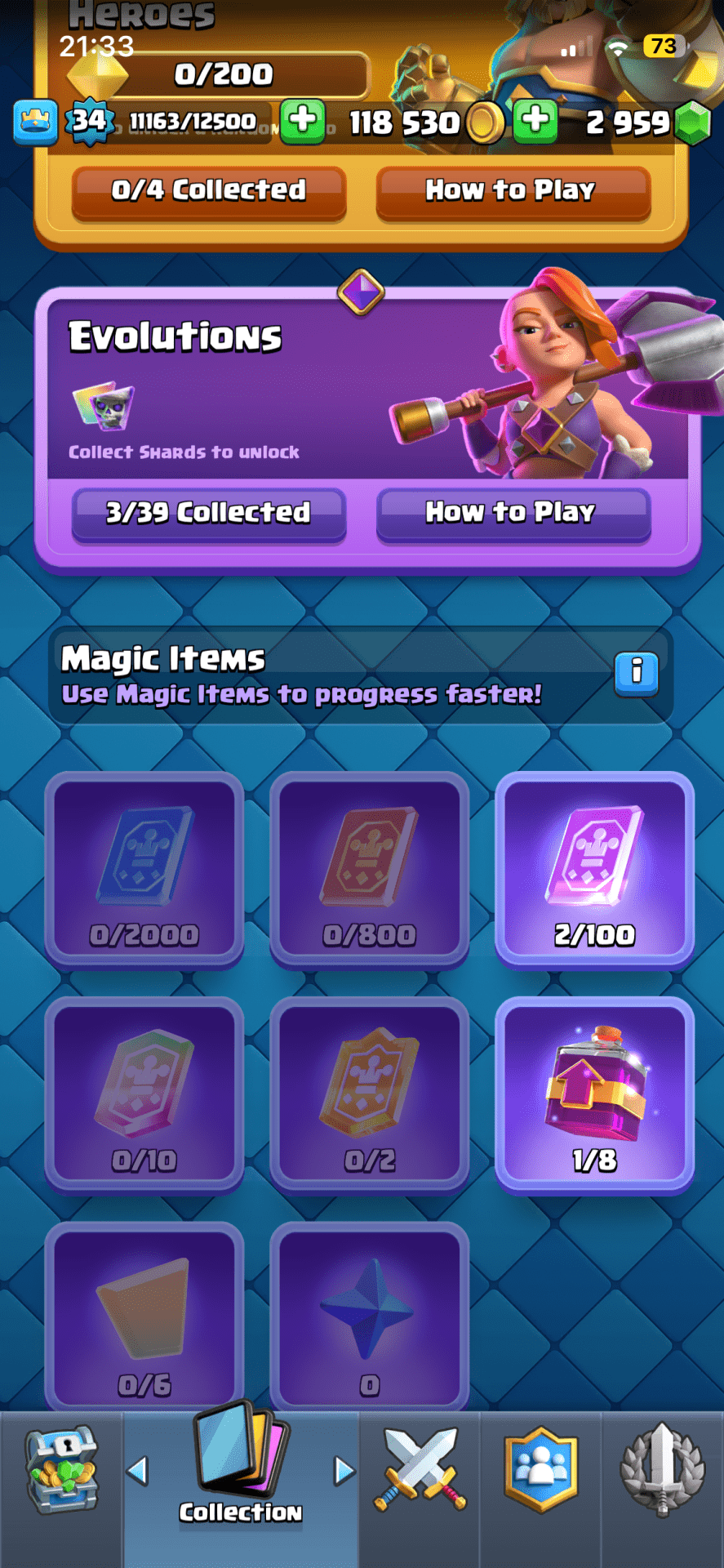
Task: Open the clan social tab
Action: [540, 1470]
